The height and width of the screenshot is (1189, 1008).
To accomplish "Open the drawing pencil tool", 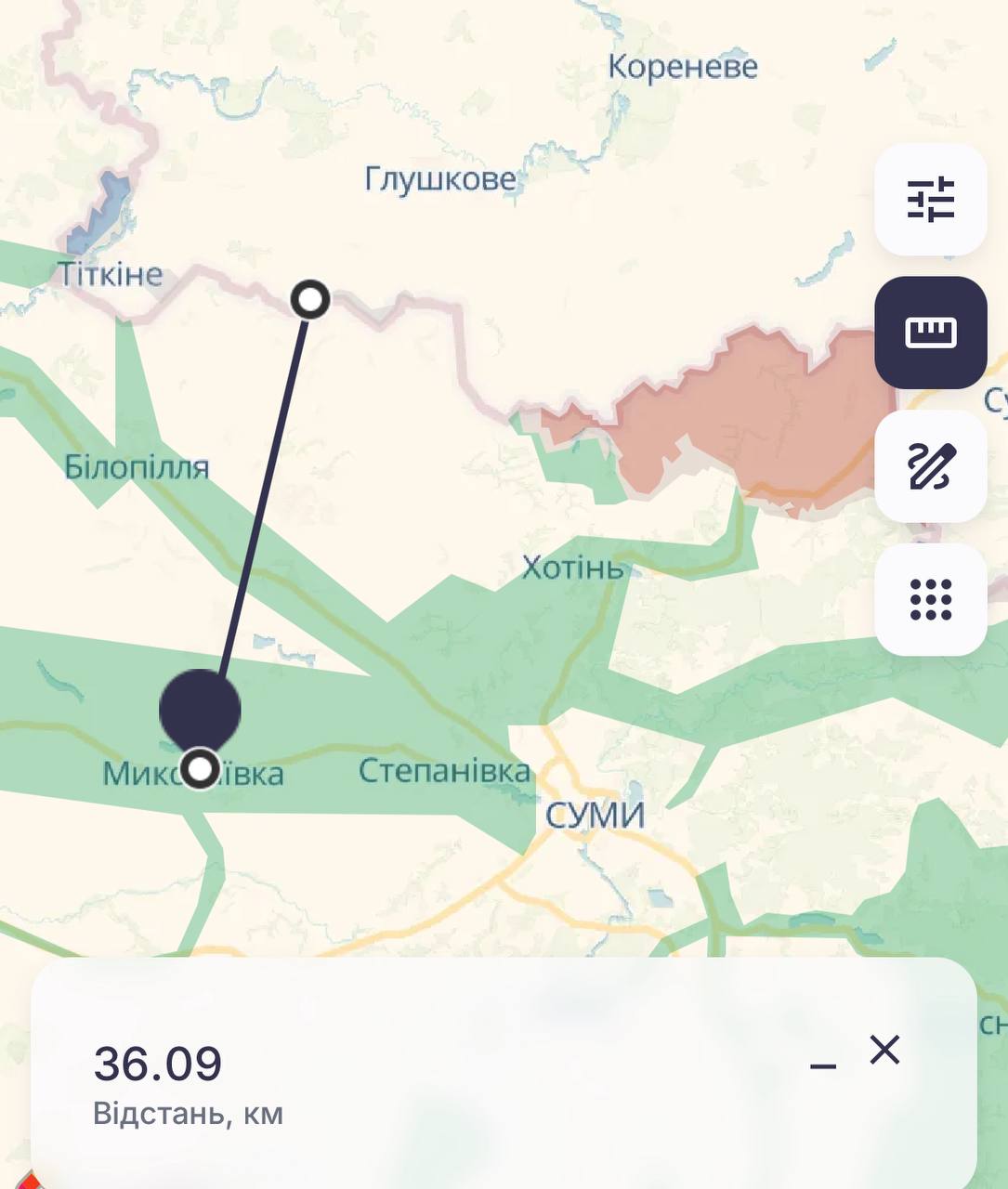I will click(x=930, y=466).
